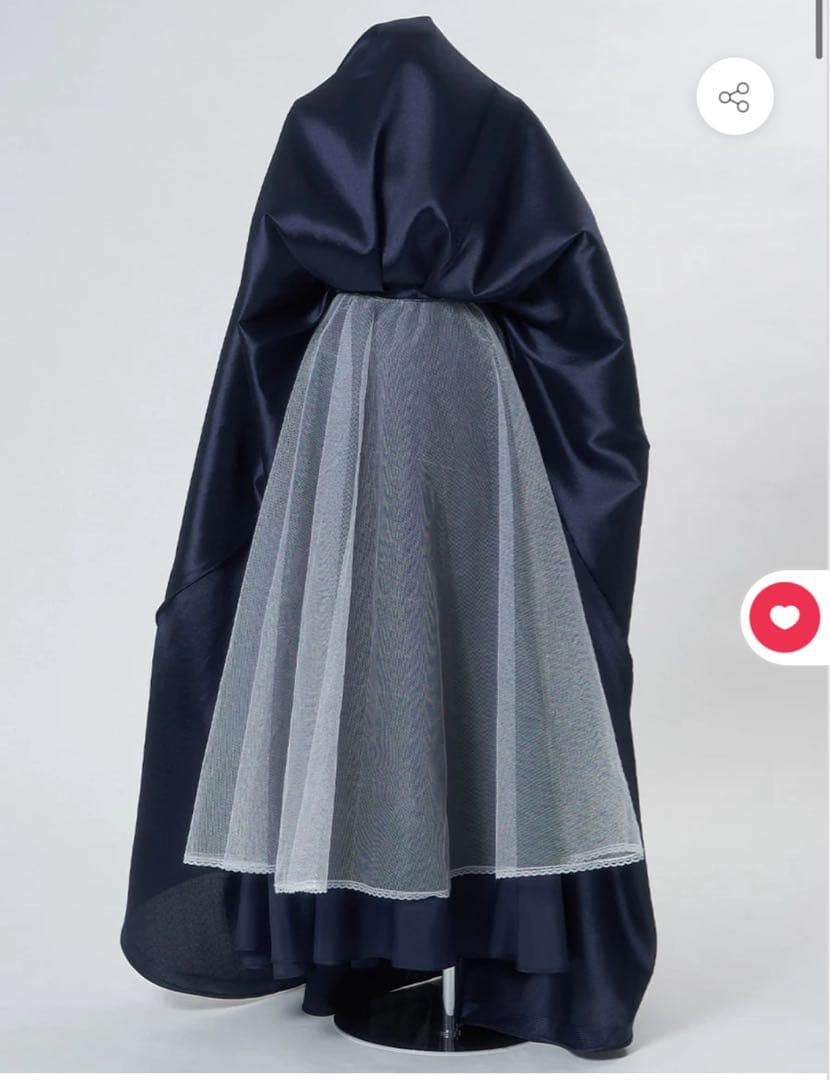Tap the white tulle area of the photo
The image size is (830, 1080).
[400, 620]
